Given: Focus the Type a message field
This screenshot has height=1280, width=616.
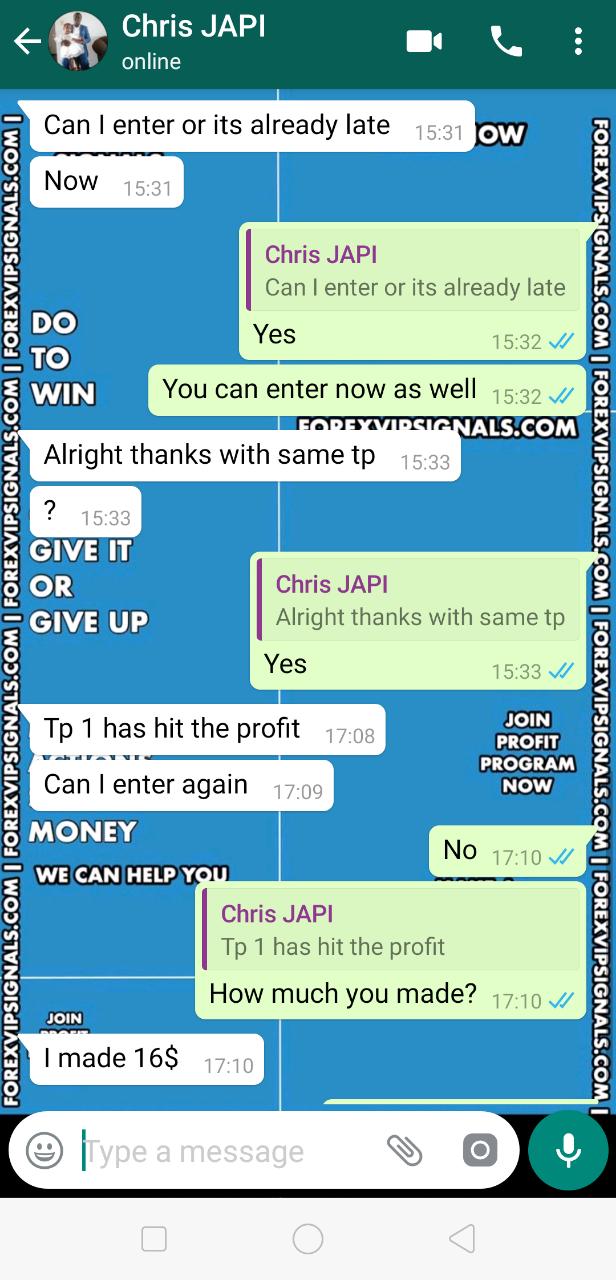Looking at the screenshot, I should (230, 1151).
